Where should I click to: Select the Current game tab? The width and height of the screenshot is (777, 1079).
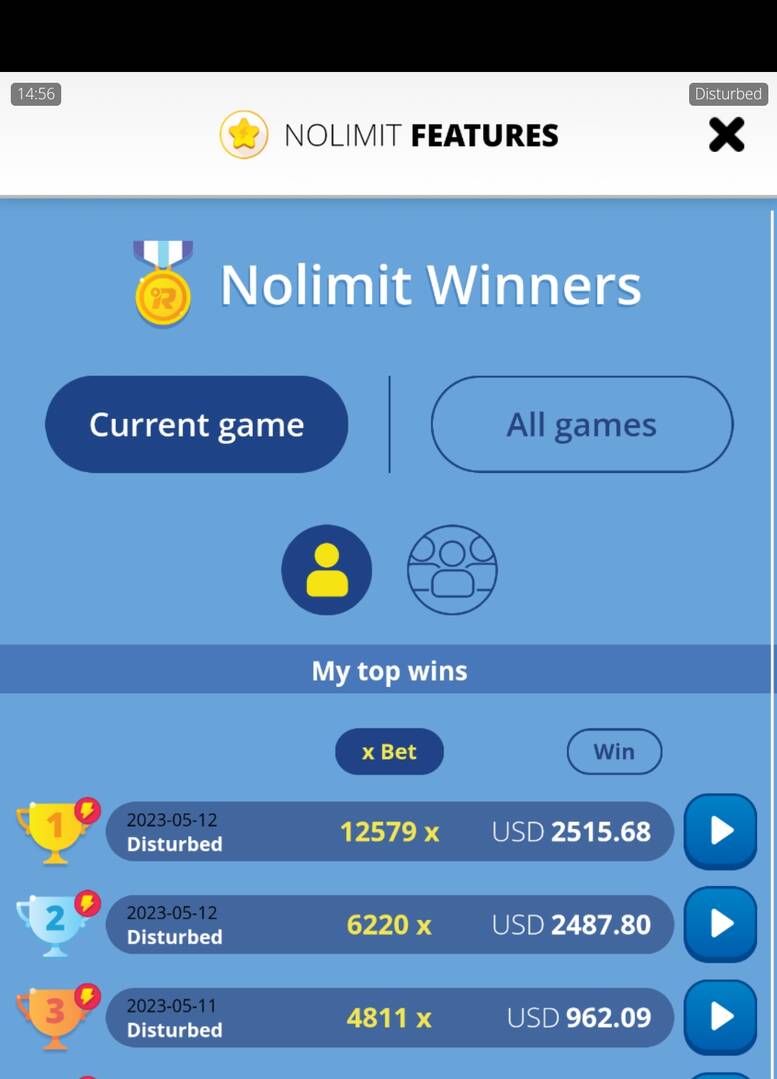pos(196,424)
